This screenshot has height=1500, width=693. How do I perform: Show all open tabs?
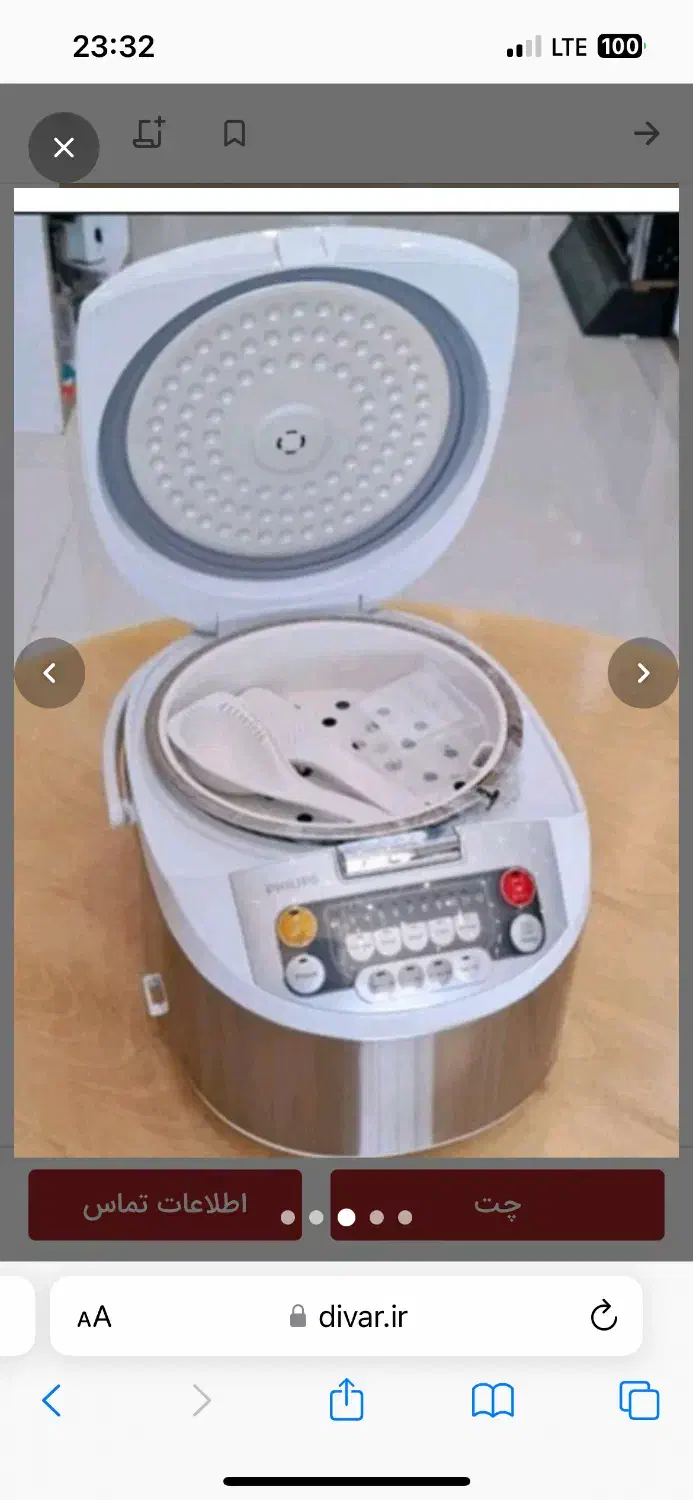(x=639, y=1400)
